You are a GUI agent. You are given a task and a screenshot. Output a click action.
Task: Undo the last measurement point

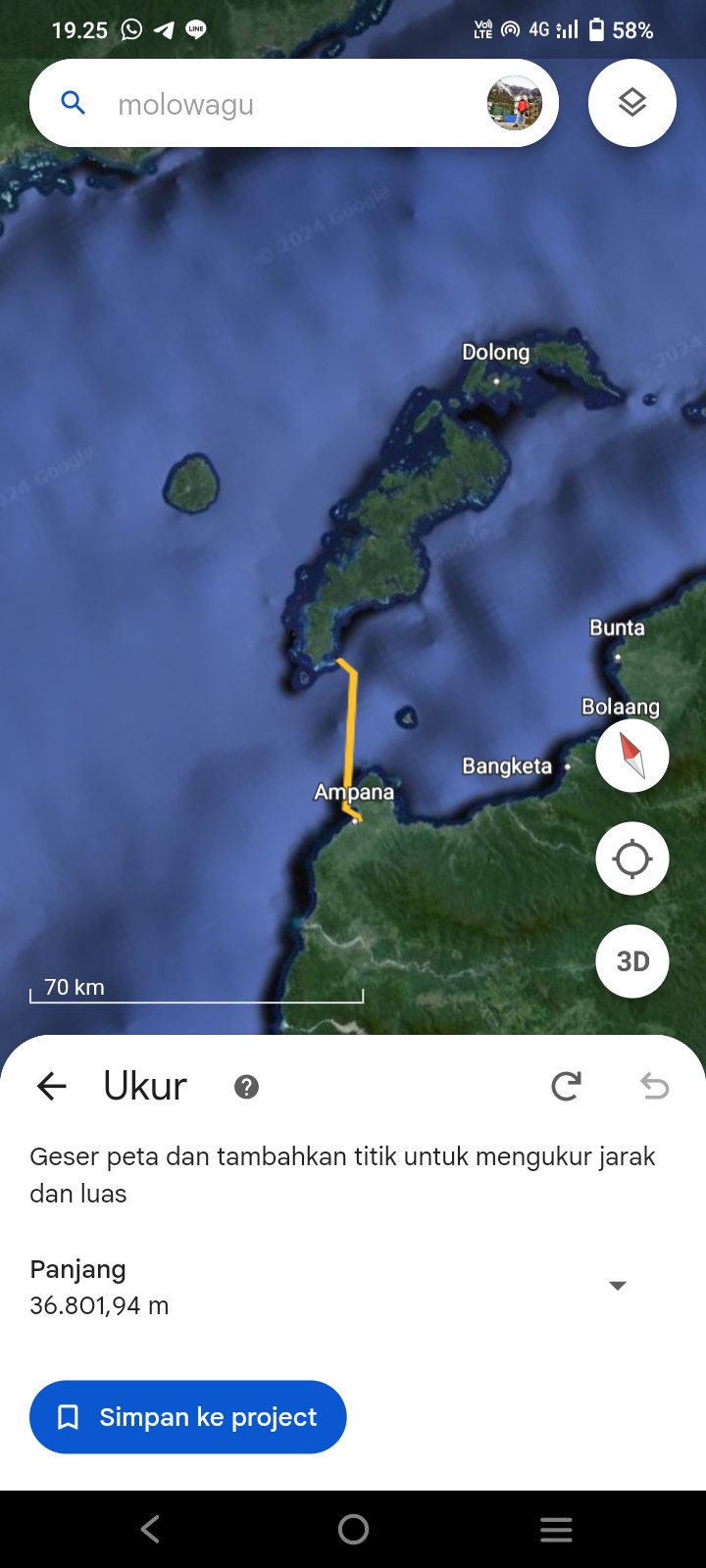pos(654,1086)
